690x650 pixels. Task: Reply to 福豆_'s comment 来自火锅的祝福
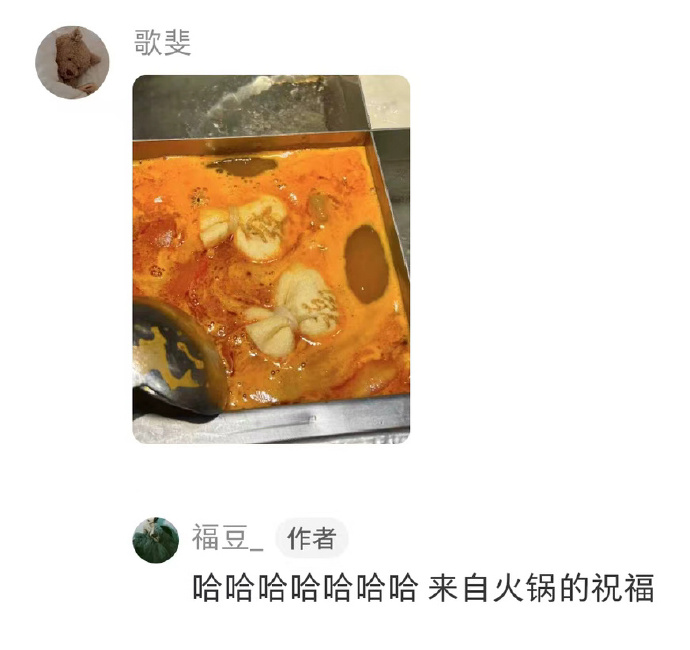423,589
